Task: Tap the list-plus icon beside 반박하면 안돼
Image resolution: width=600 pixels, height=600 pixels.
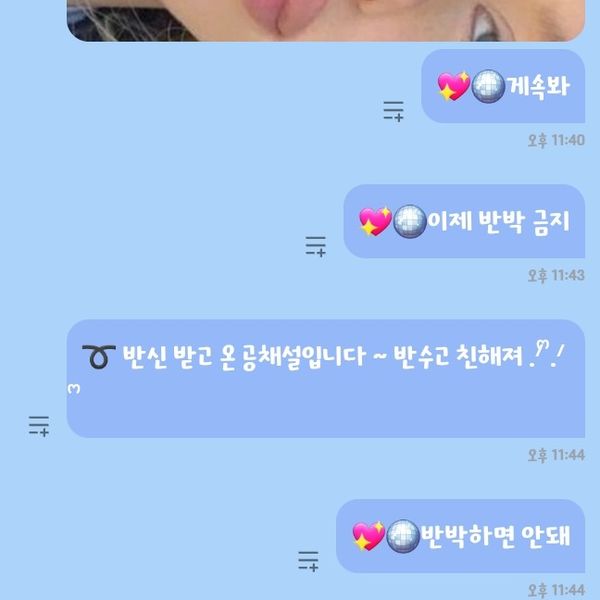Action: pos(309,561)
